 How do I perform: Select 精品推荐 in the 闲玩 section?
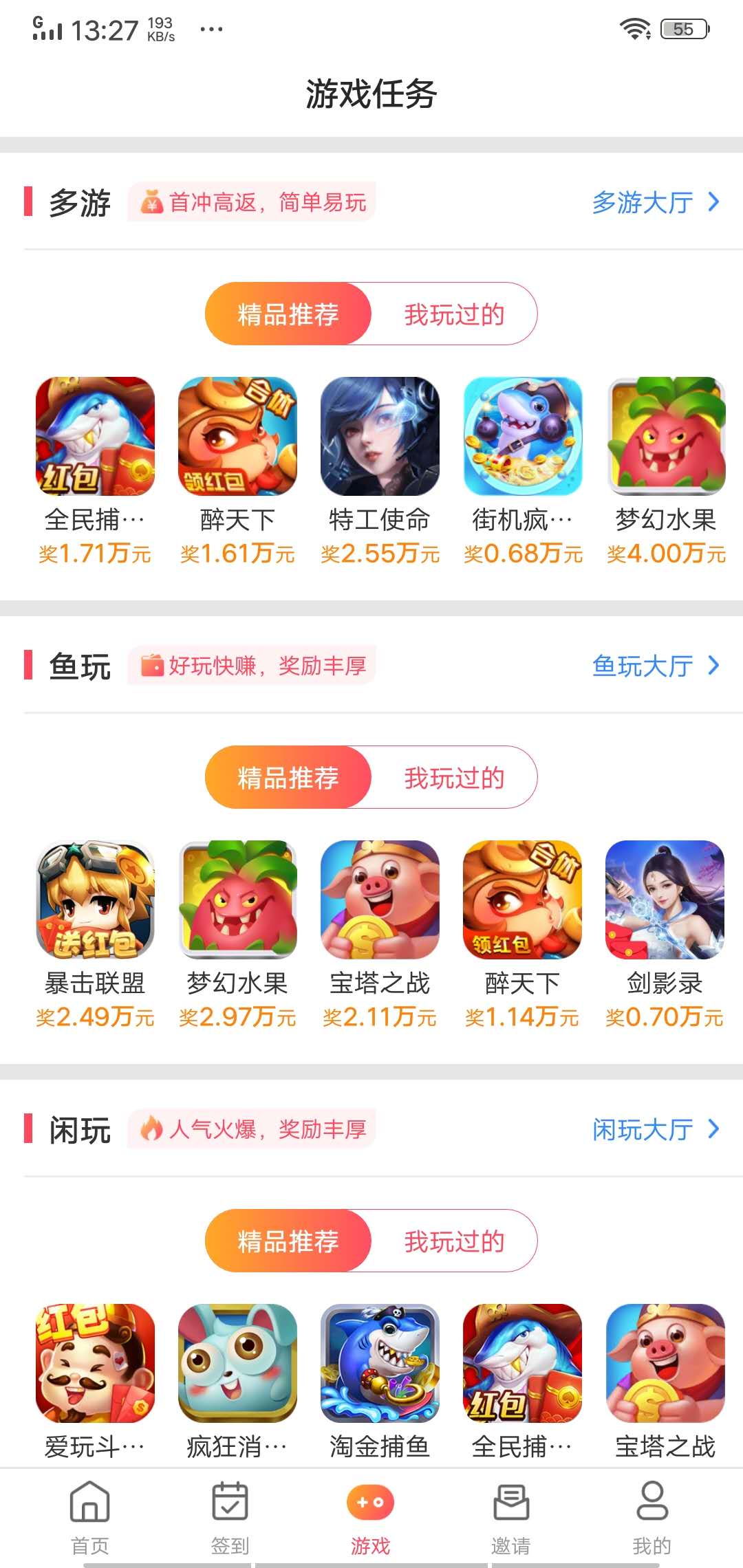coord(288,1241)
